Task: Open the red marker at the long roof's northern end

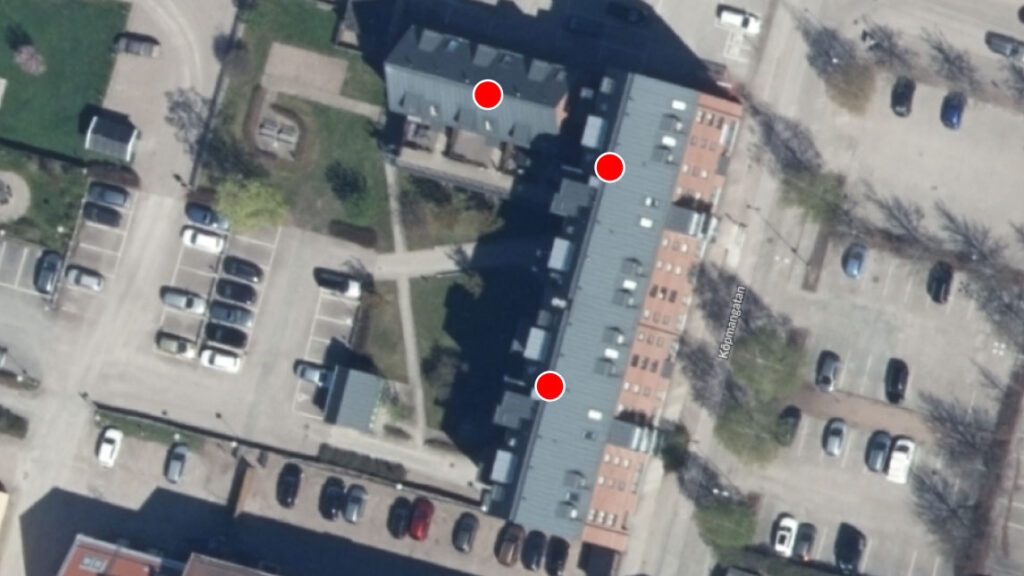Action: [610, 168]
